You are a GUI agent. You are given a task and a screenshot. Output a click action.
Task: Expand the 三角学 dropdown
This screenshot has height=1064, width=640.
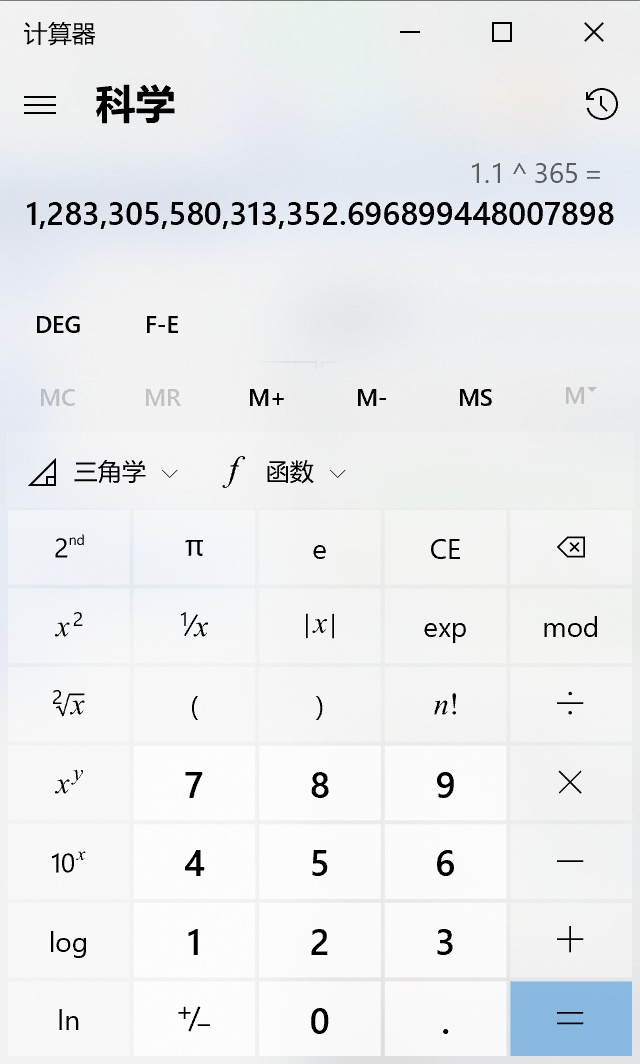coord(104,473)
